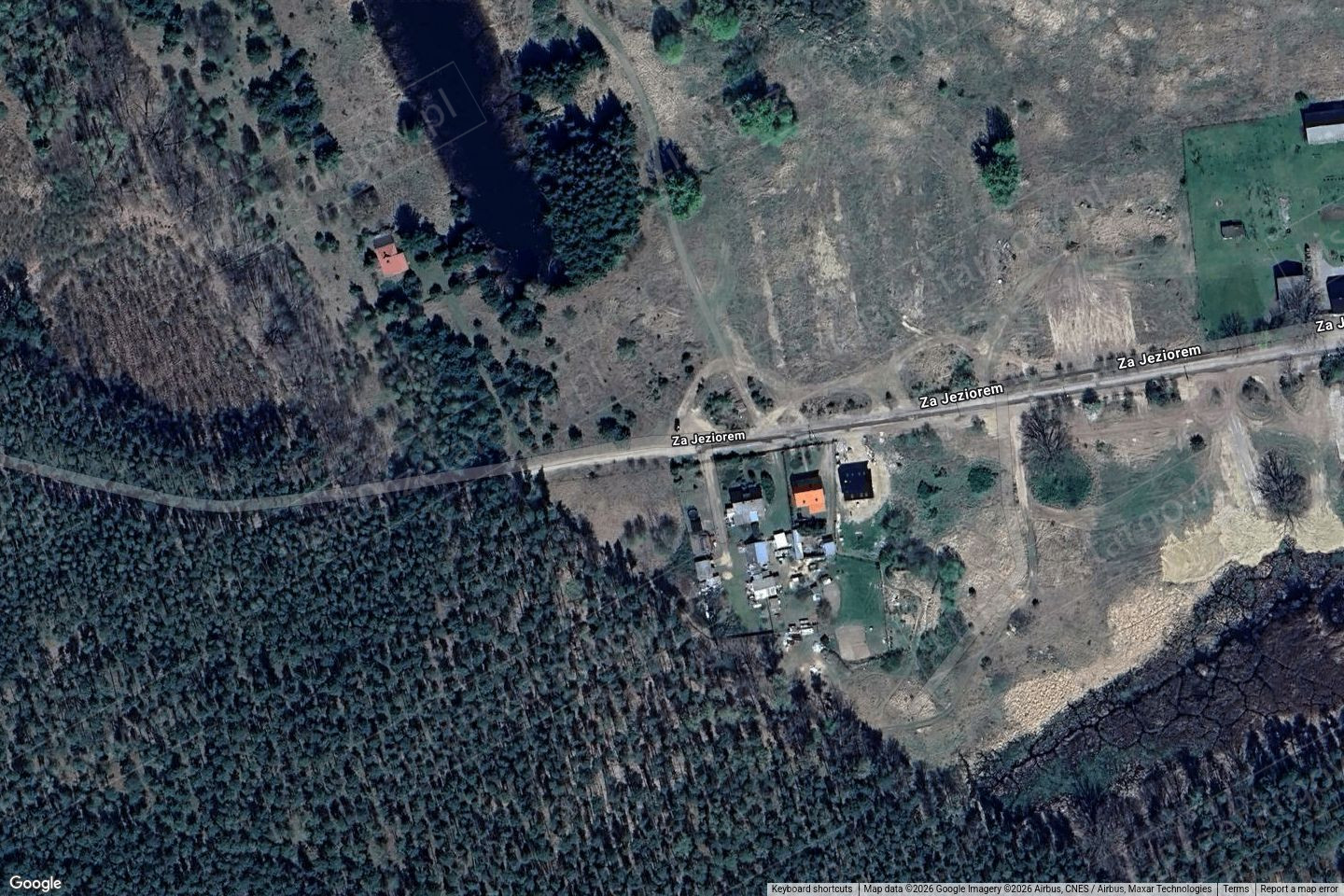Open the Terms link

tap(1236, 889)
